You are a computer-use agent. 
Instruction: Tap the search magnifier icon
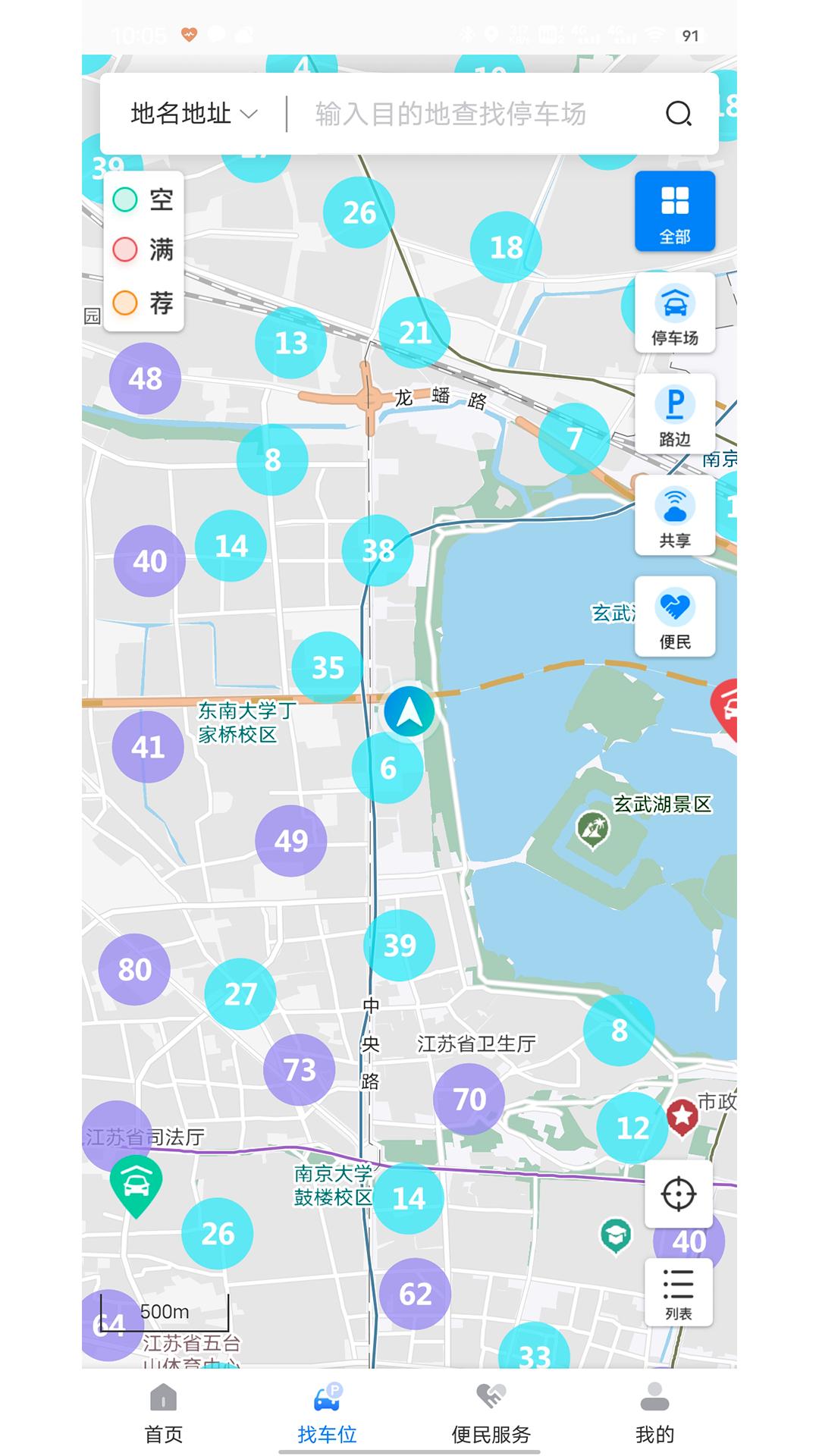pos(679,114)
